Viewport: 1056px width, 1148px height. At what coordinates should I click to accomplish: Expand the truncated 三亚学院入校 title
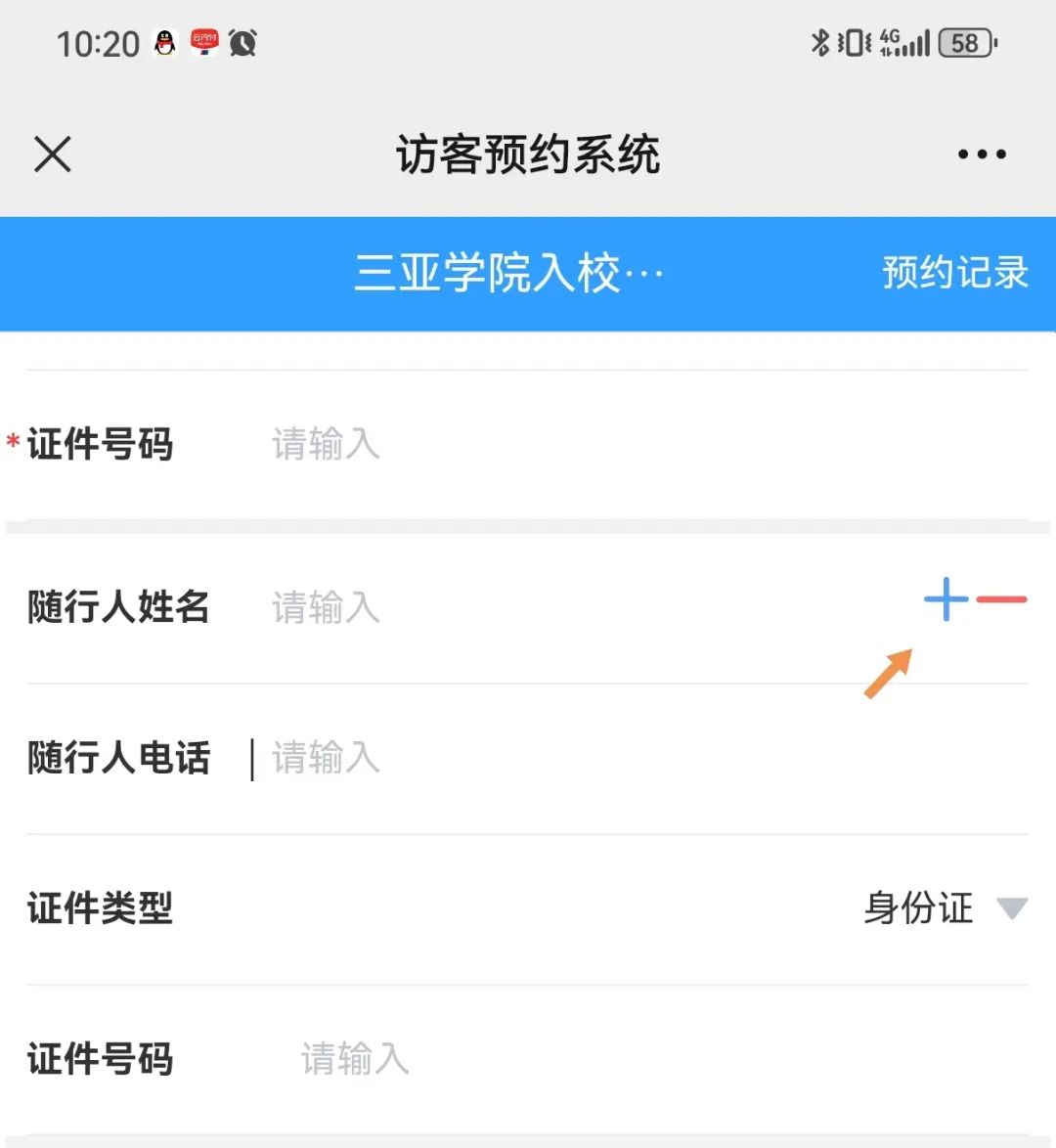pyautogui.click(x=508, y=274)
